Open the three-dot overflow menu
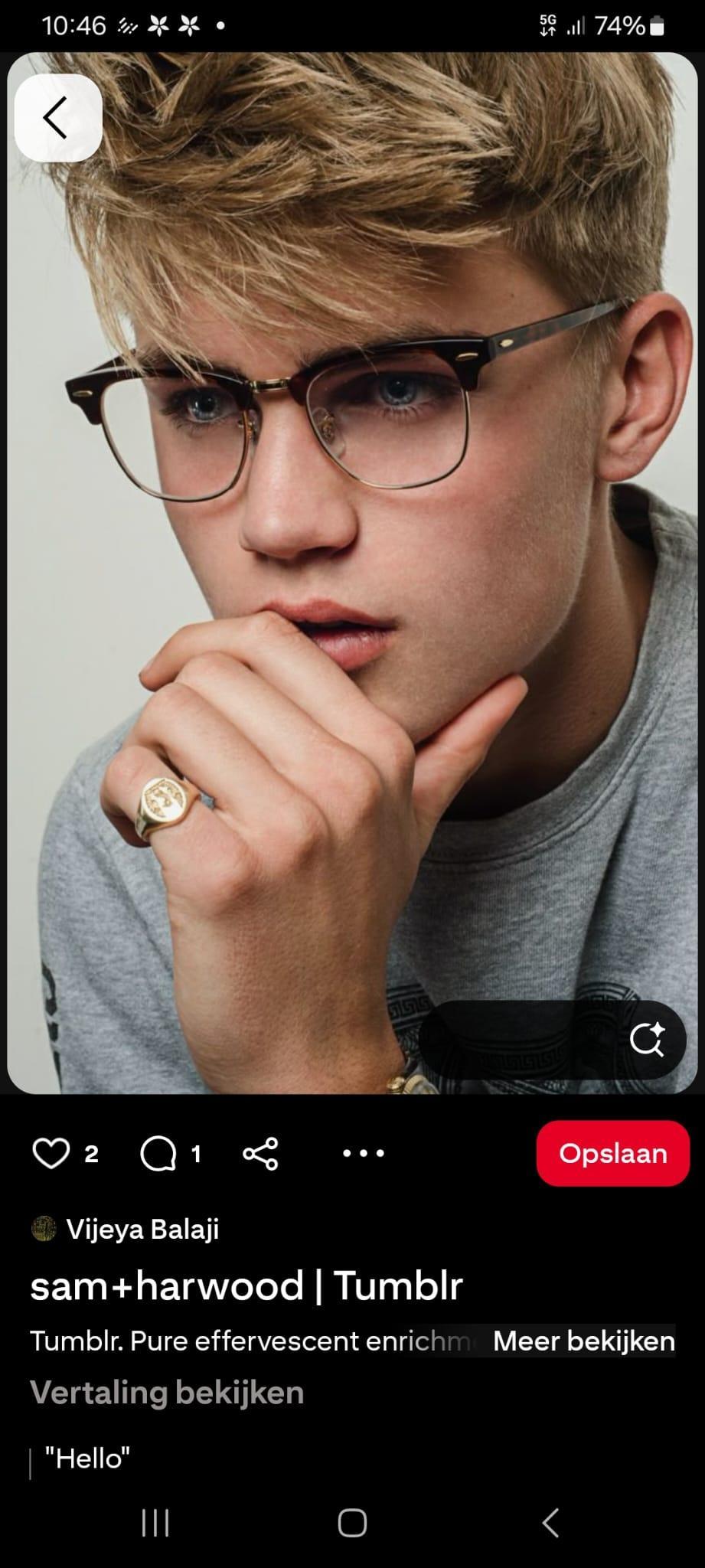The height and width of the screenshot is (1568, 705). (x=364, y=1153)
